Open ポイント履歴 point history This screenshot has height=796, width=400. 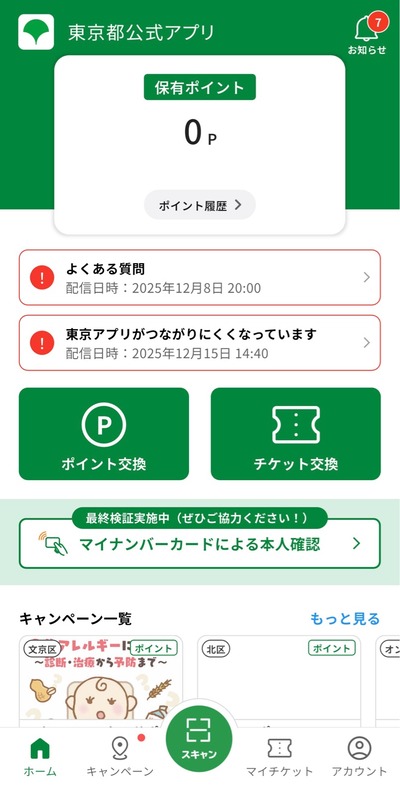point(199,205)
